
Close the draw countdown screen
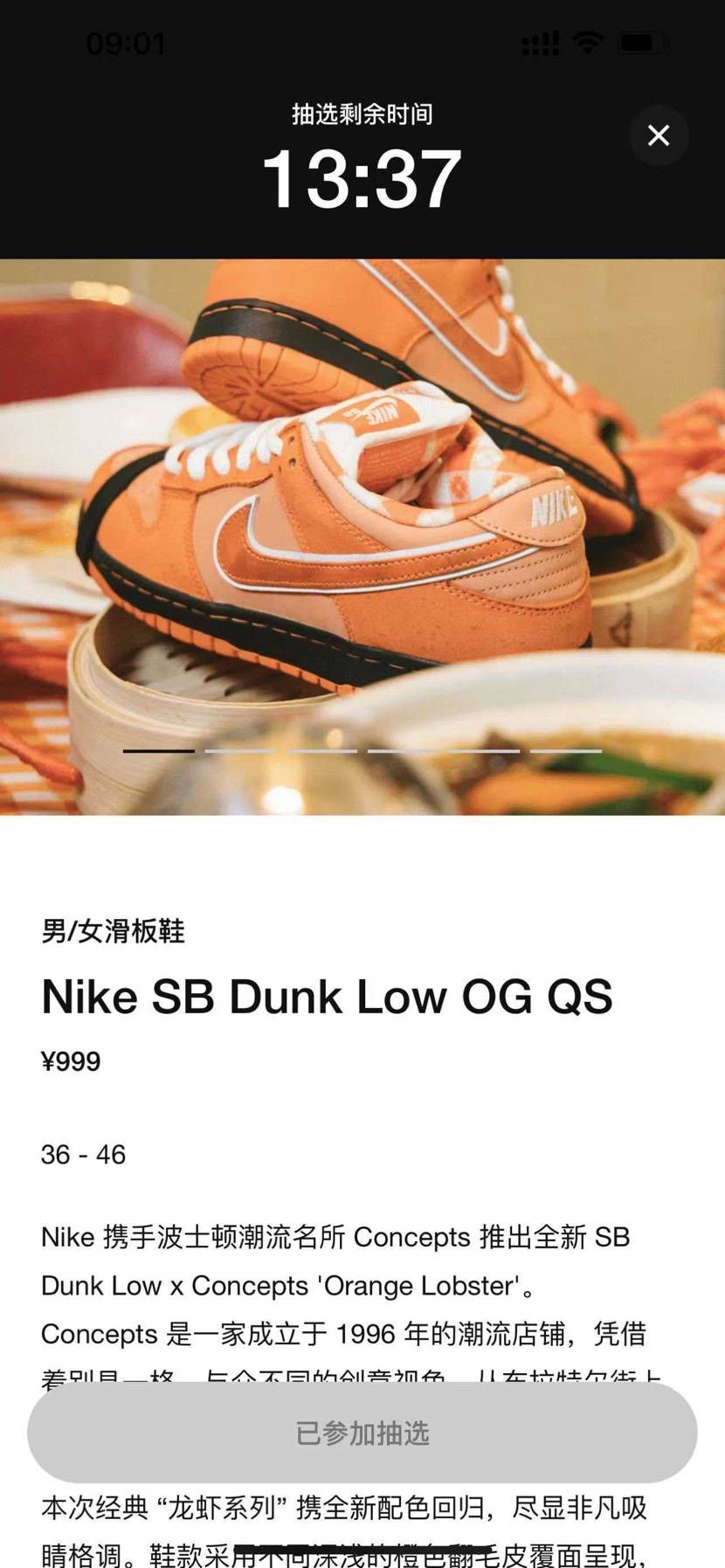click(659, 135)
